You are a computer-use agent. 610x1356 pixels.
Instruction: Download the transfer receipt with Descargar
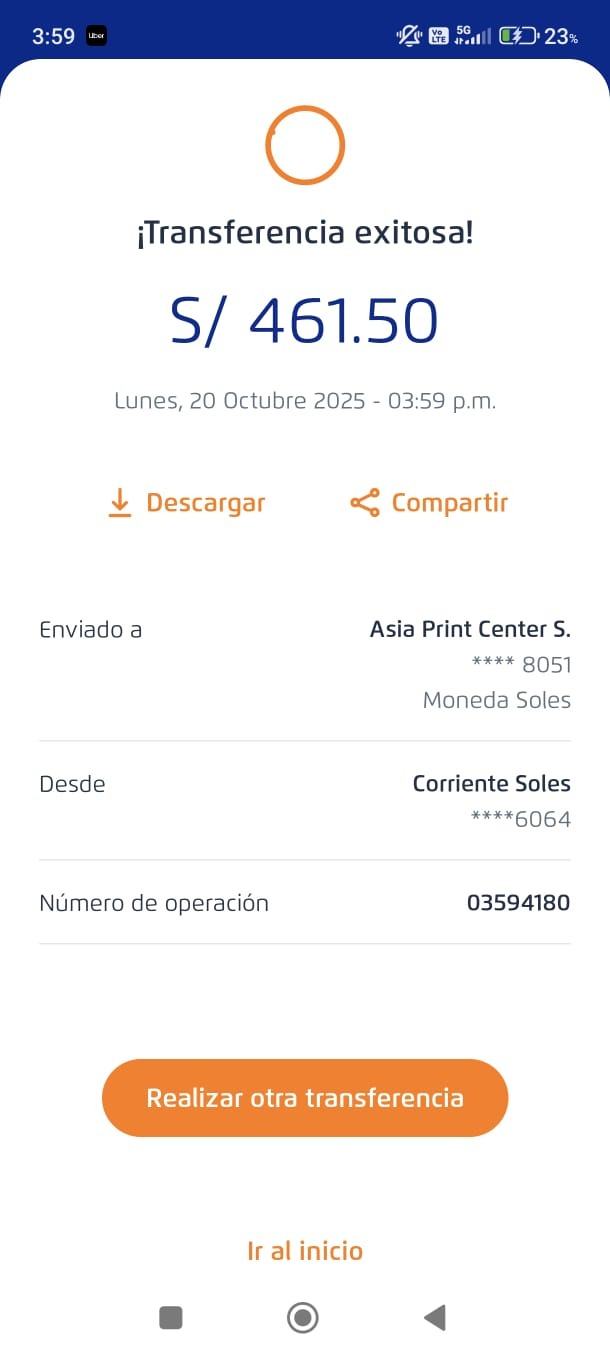(x=186, y=503)
